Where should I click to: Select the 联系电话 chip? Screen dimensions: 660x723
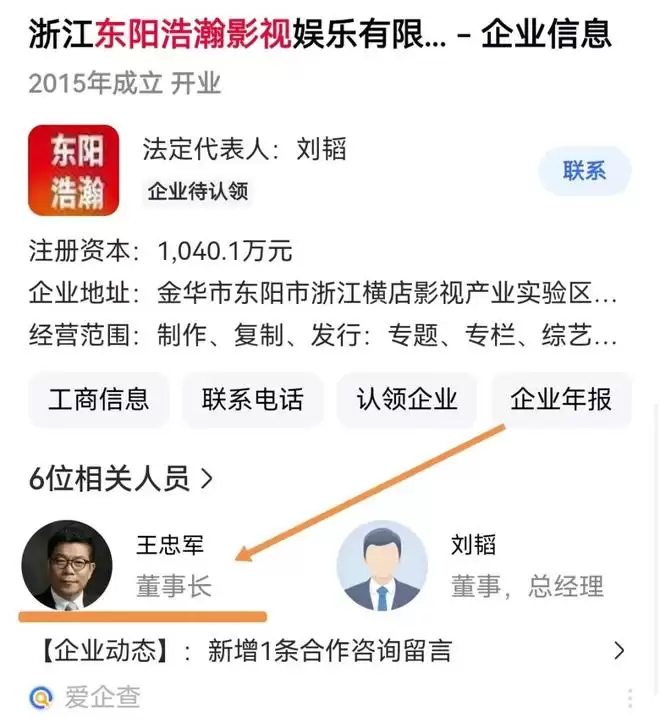[252, 400]
